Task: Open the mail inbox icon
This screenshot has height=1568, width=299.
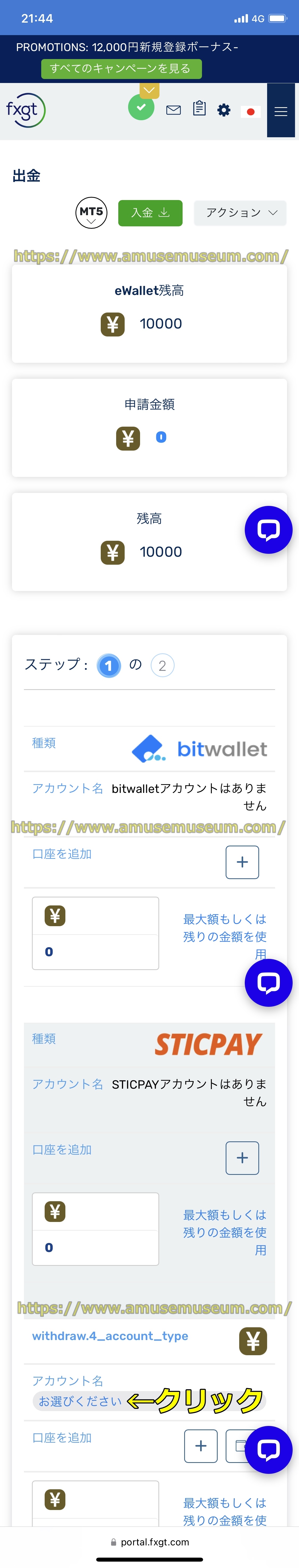Action: [x=174, y=110]
